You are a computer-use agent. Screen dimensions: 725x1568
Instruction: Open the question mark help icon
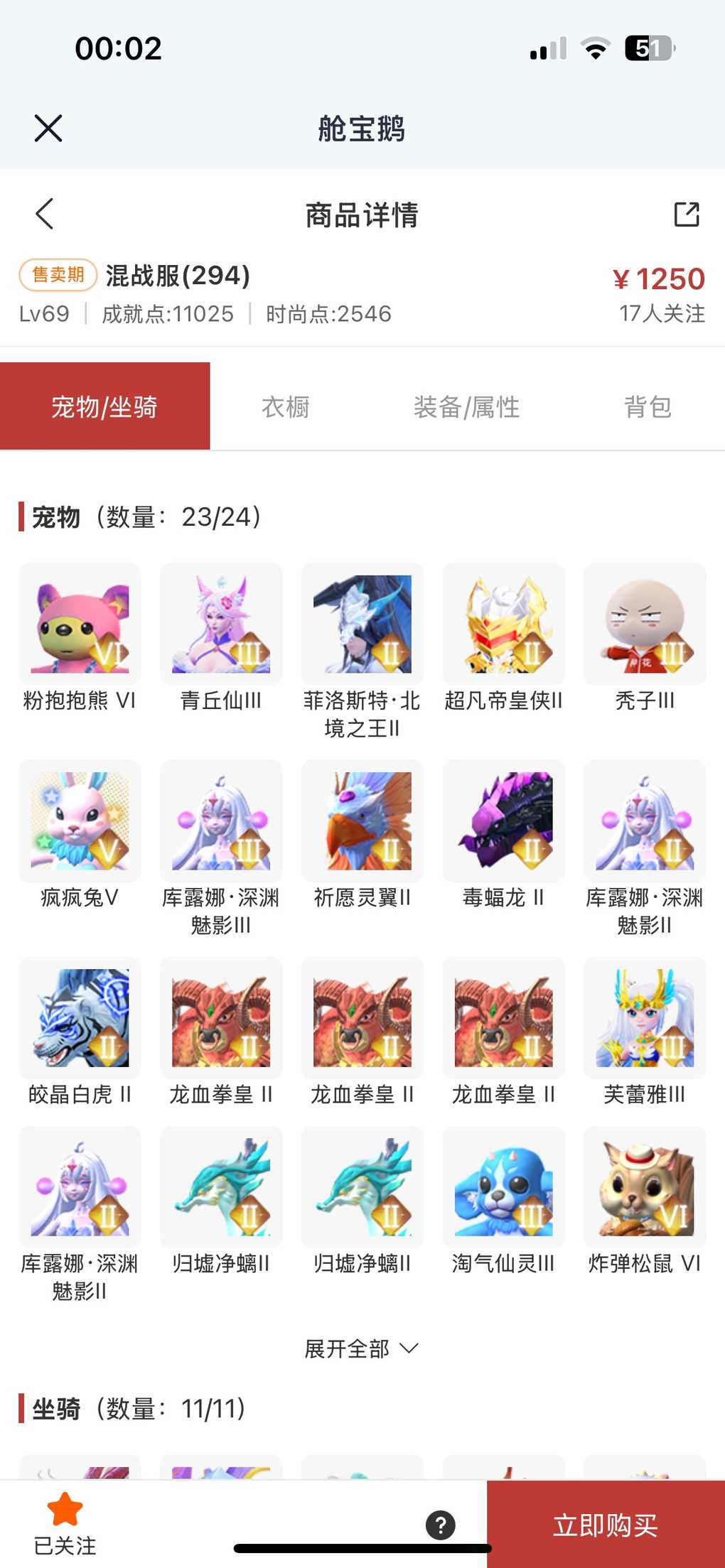pyautogui.click(x=440, y=1525)
